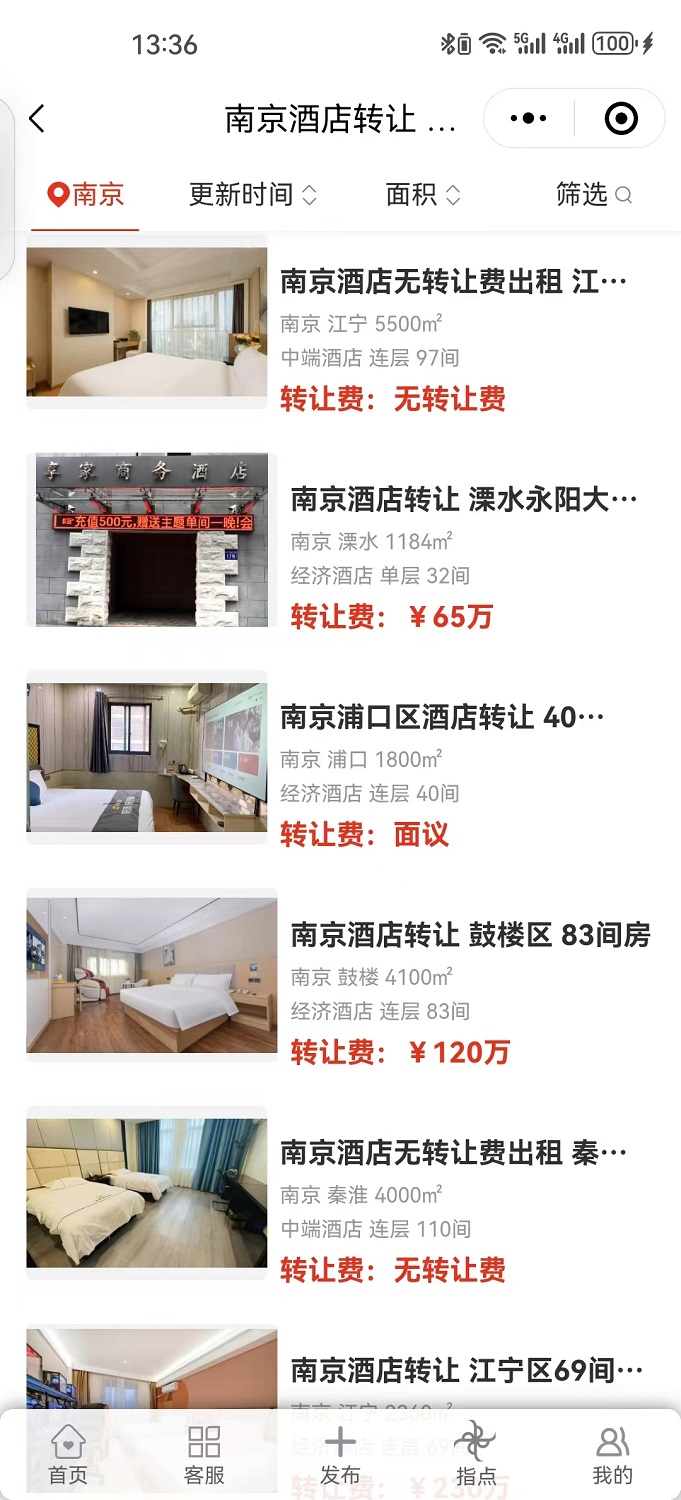
Task: Tap 发布 to post a listing
Action: (x=340, y=1455)
